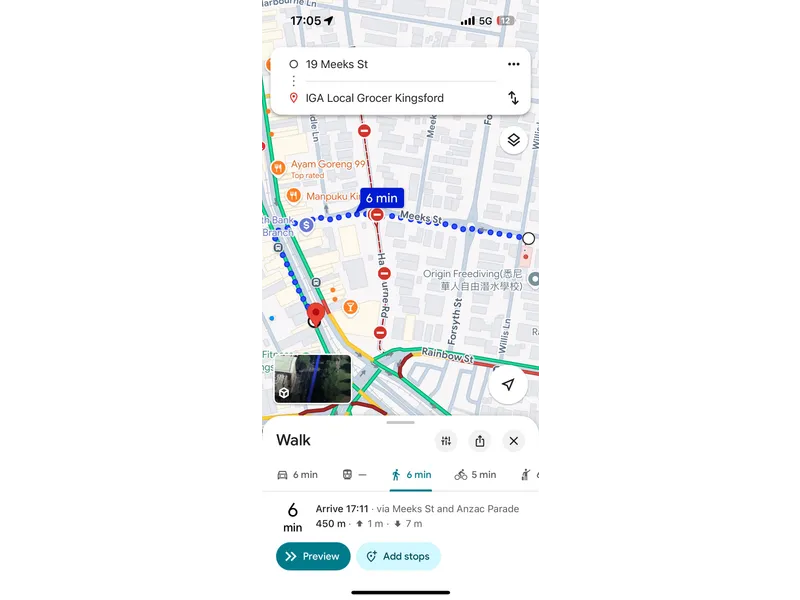Tap Add stops button

(x=398, y=556)
